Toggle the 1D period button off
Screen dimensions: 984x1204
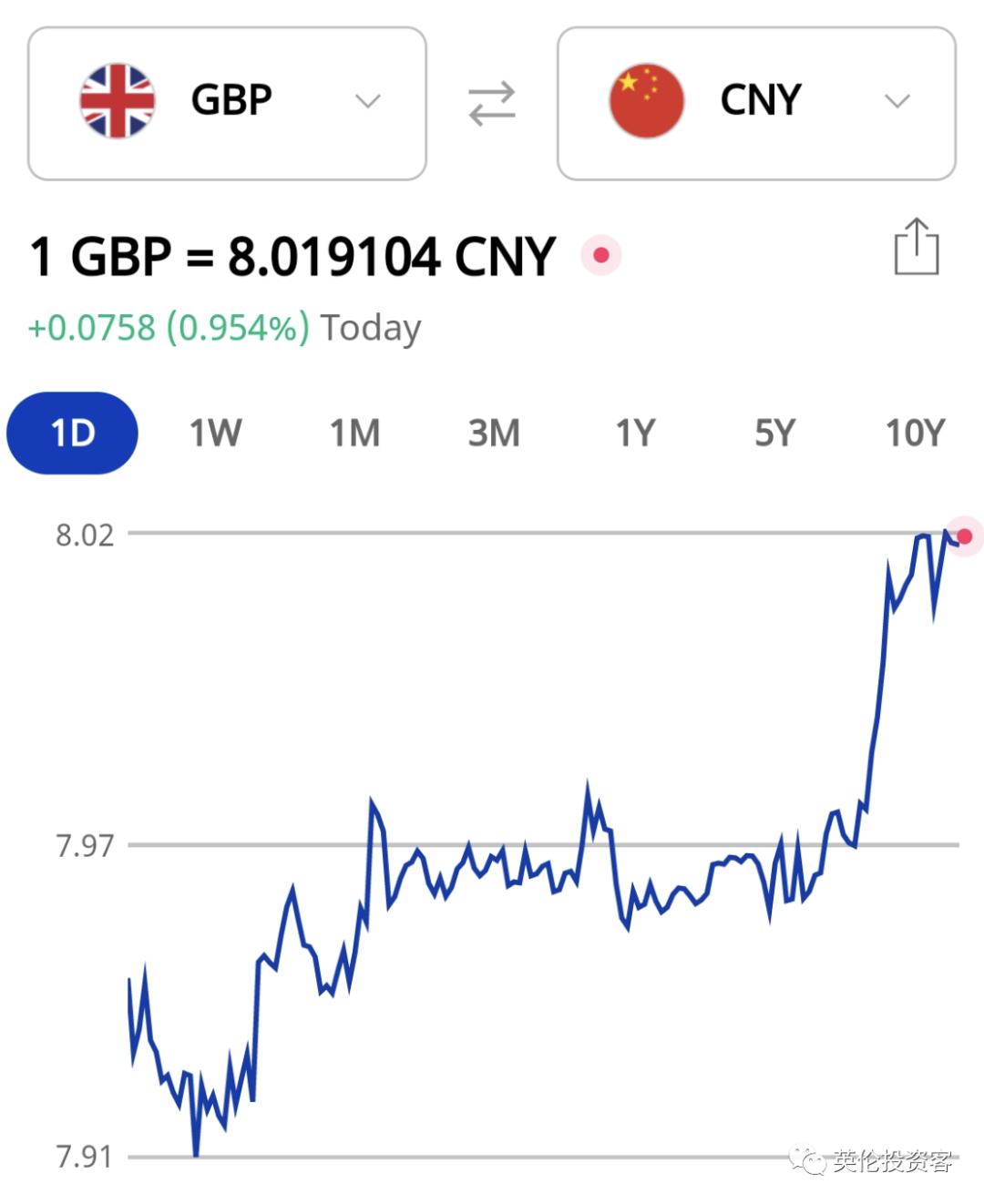click(71, 434)
